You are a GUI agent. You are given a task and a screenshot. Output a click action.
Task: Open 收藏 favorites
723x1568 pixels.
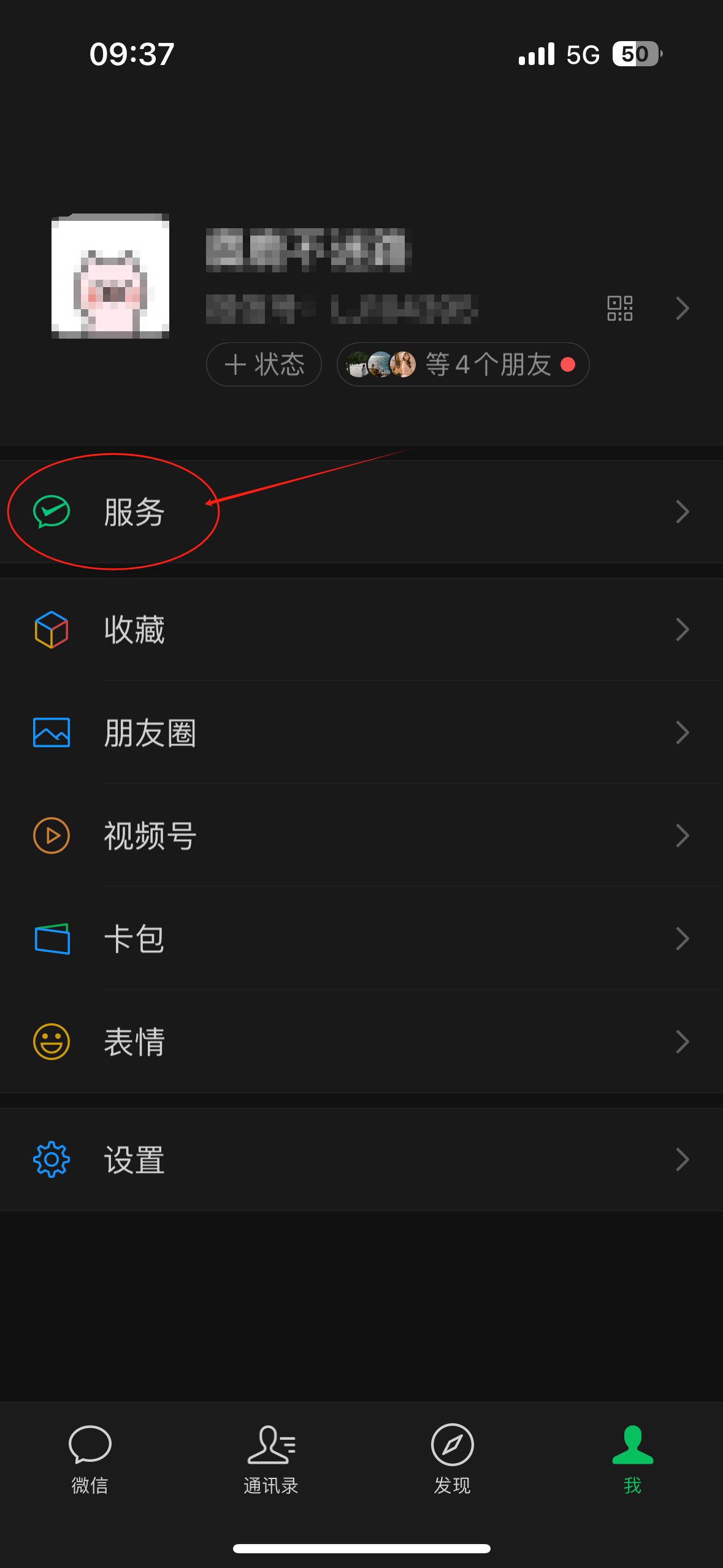tap(361, 629)
